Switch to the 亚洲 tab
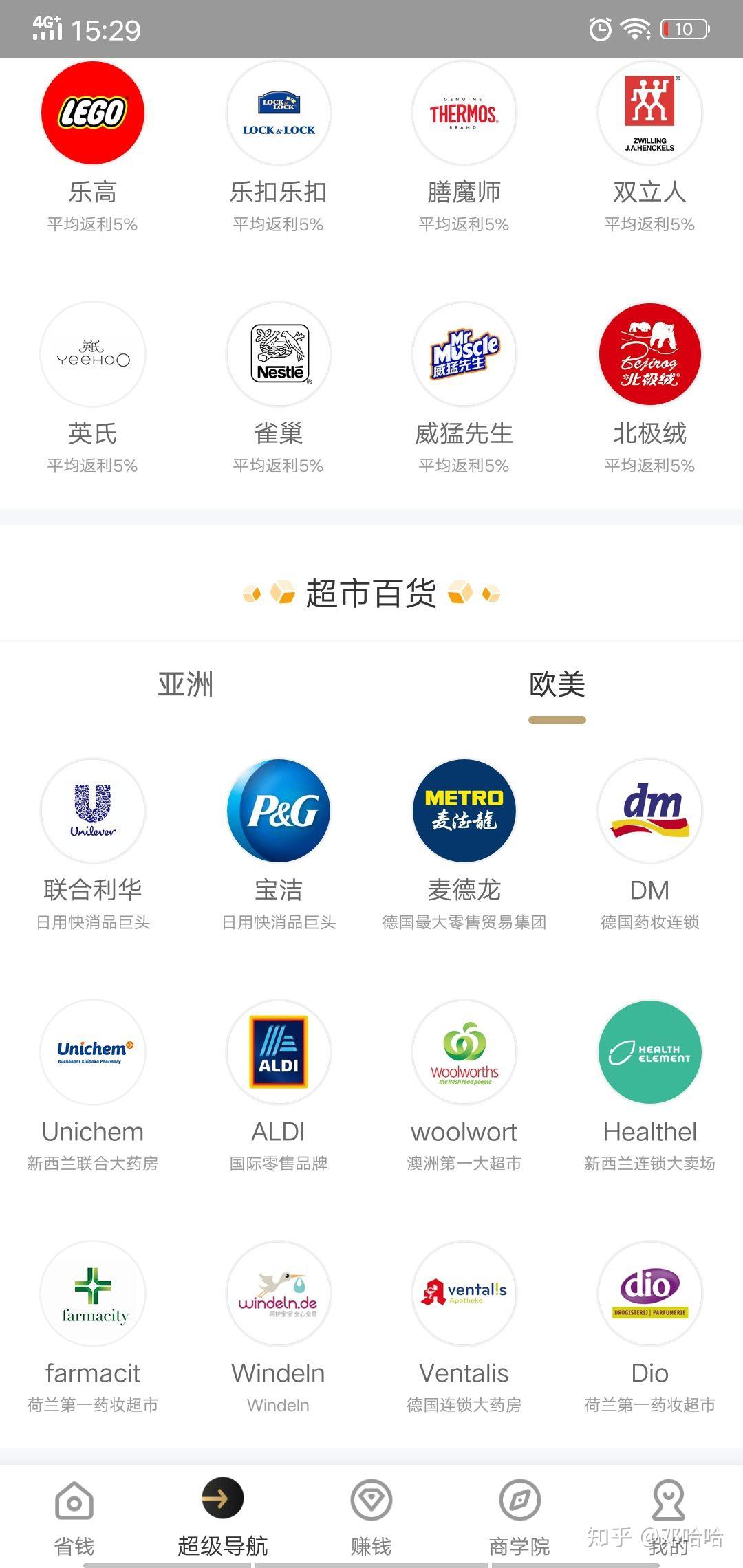 pos(186,684)
